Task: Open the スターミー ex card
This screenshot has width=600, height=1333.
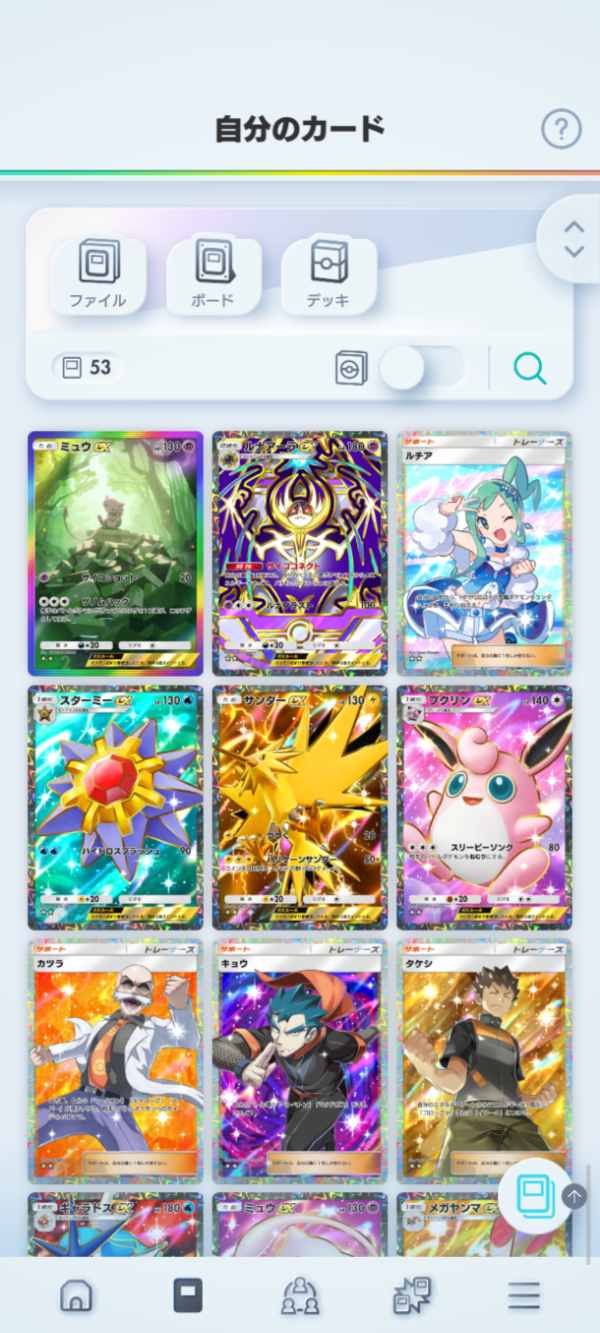Action: pyautogui.click(x=115, y=806)
